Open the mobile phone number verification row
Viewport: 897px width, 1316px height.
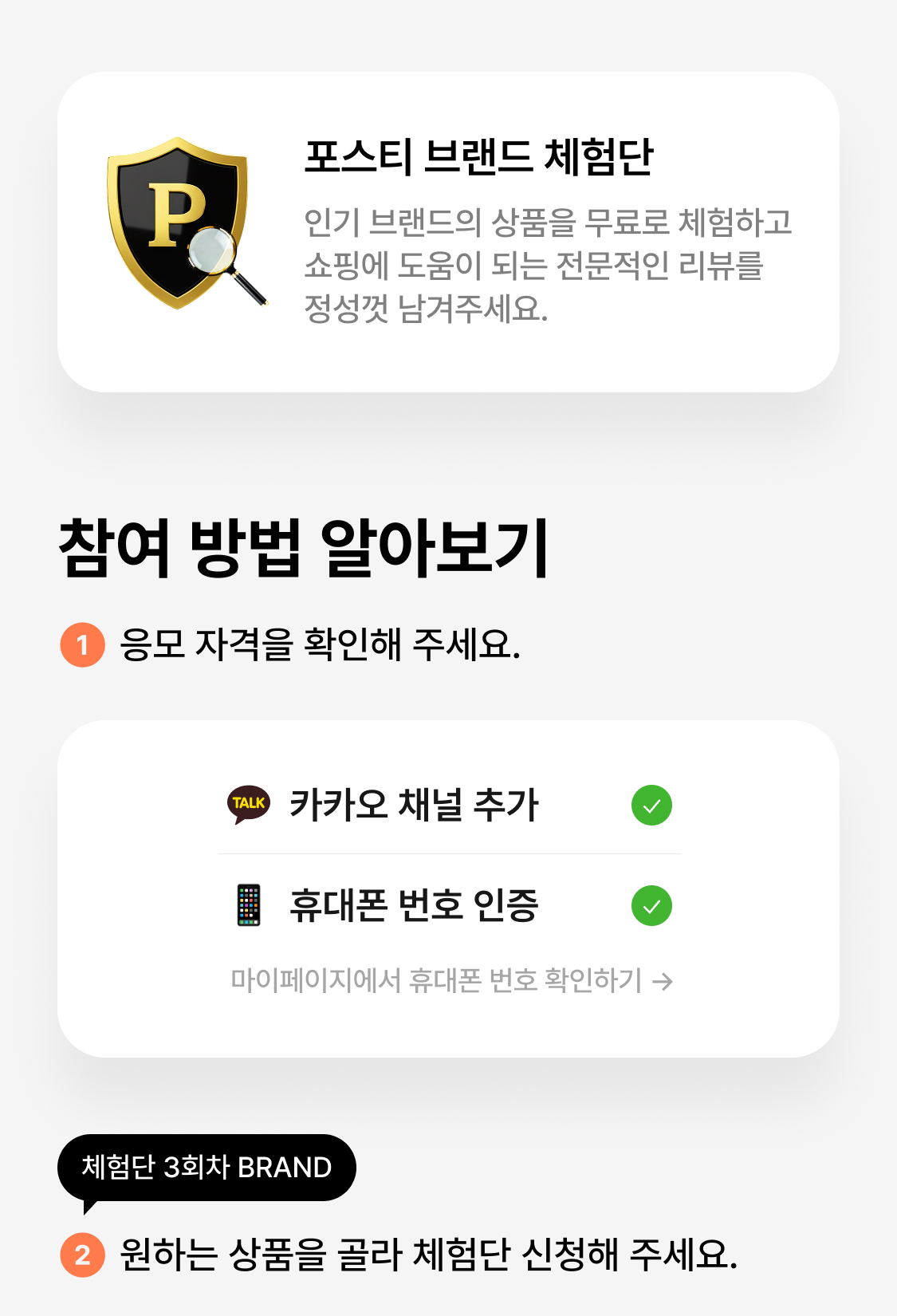click(x=449, y=906)
